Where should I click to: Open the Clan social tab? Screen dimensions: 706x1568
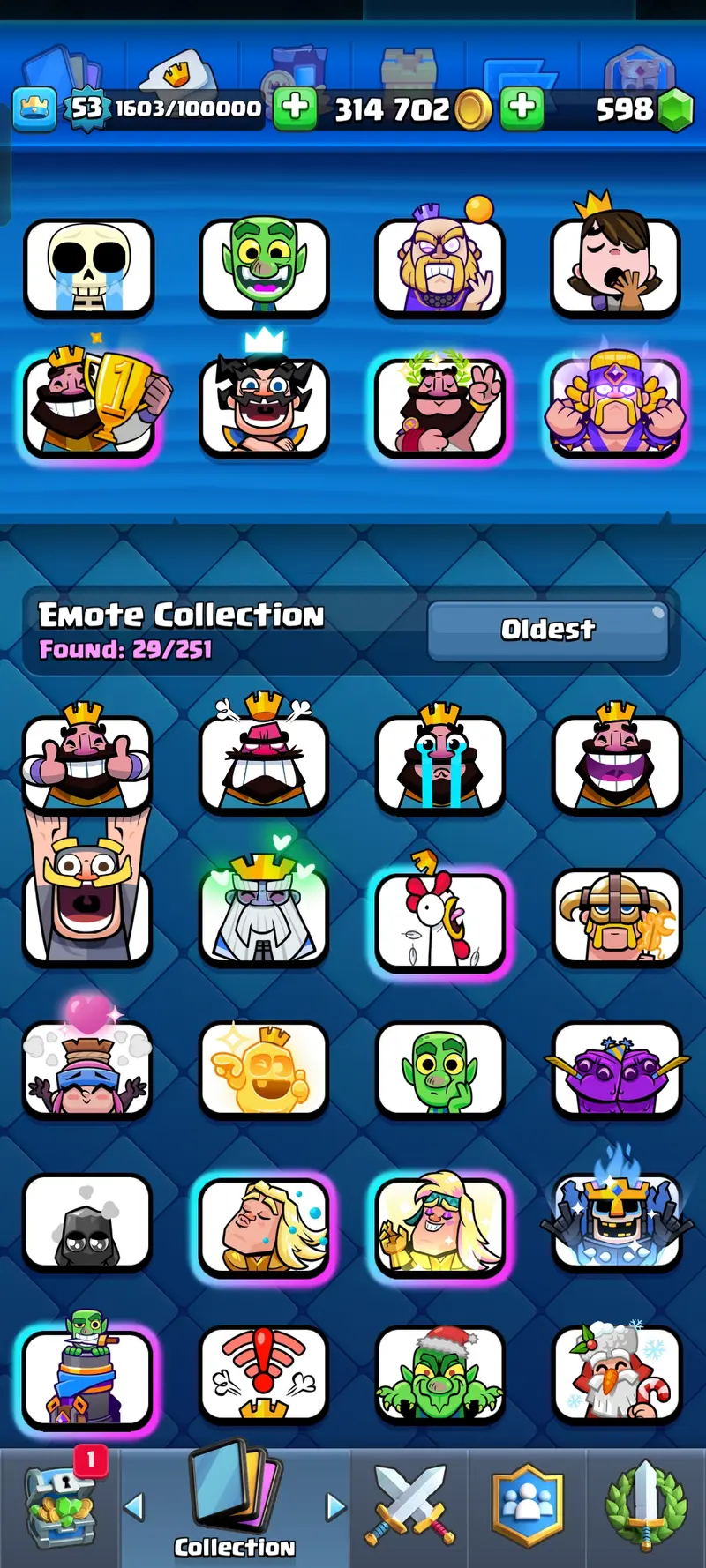pyautogui.click(x=528, y=1508)
